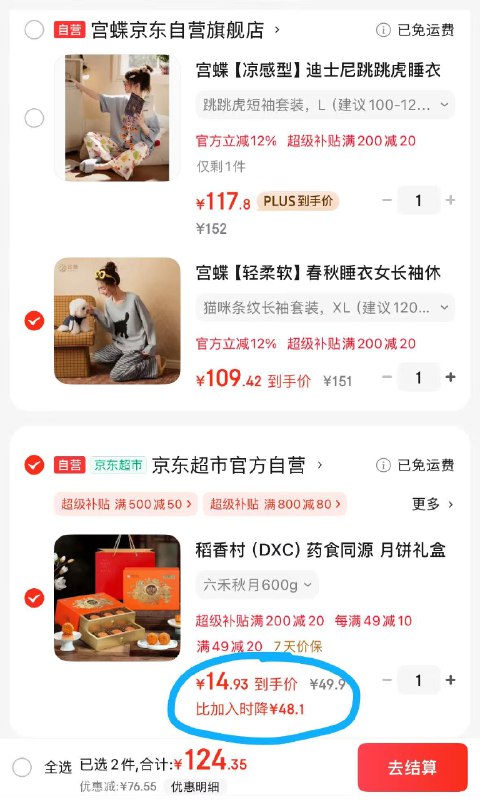The width and height of the screenshot is (480, 800).
Task: Open 优惠明细 discount details
Action: point(195,786)
